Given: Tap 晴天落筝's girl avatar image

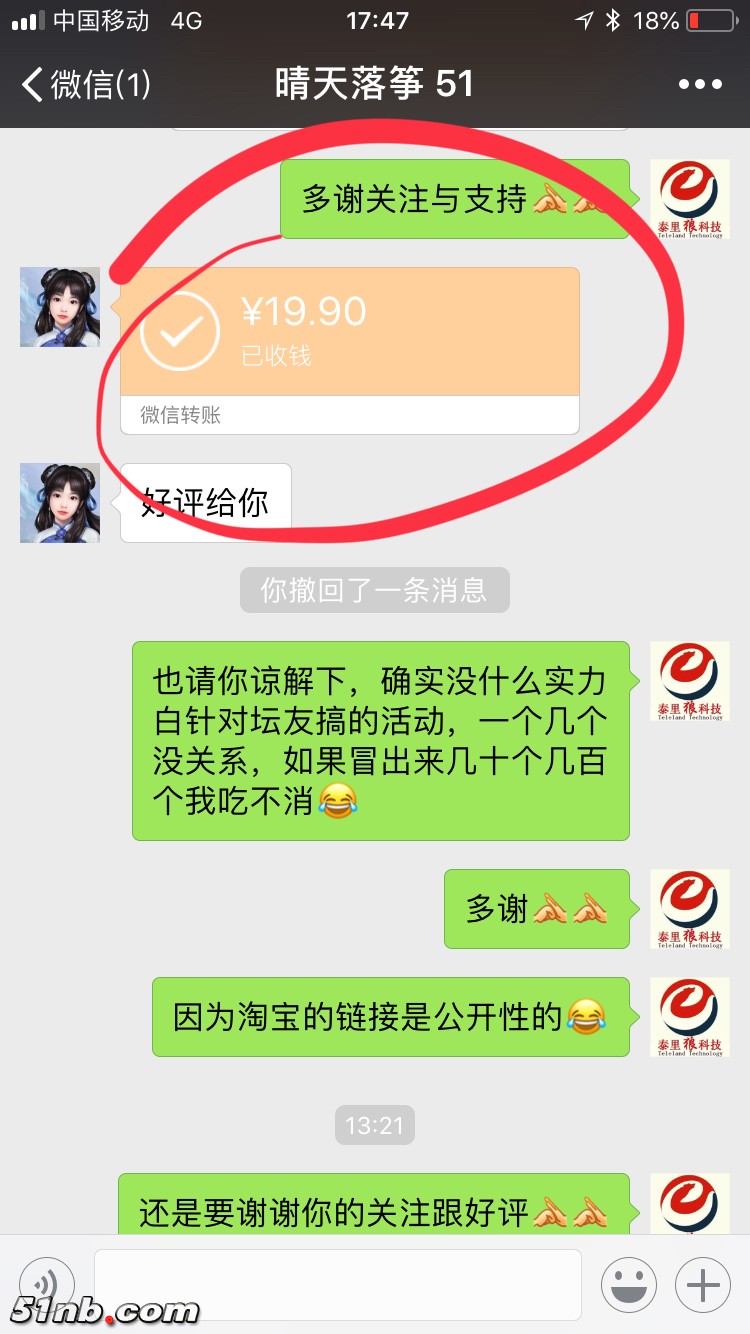Looking at the screenshot, I should pyautogui.click(x=59, y=307).
